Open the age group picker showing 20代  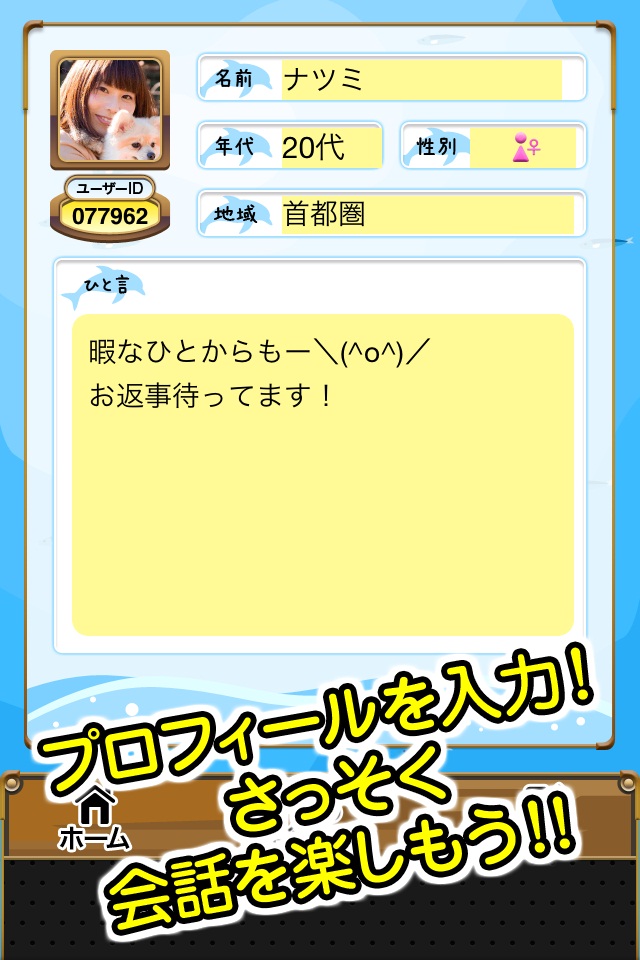[330, 148]
